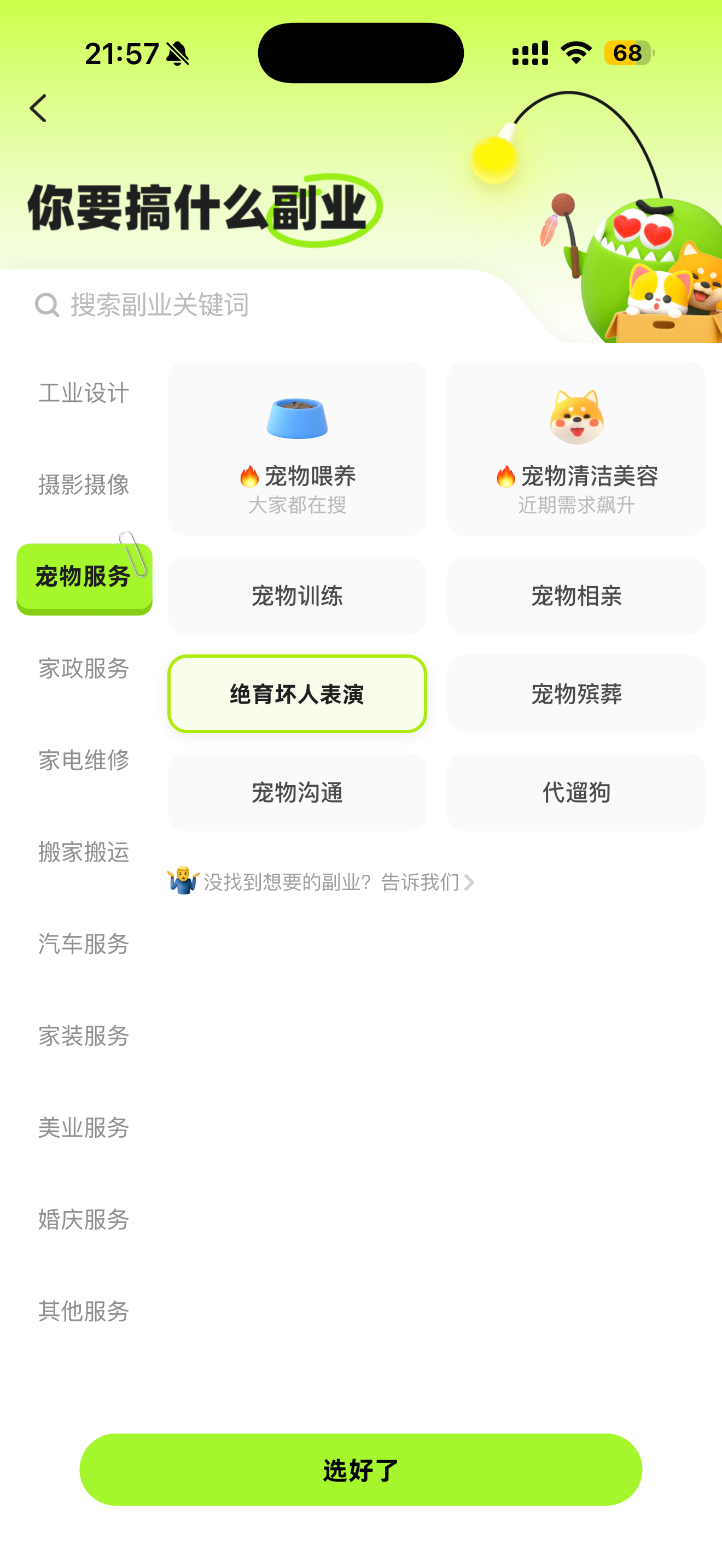722x1568 pixels.
Task: Switch to the 搬家搬运 category
Action: coord(84,852)
